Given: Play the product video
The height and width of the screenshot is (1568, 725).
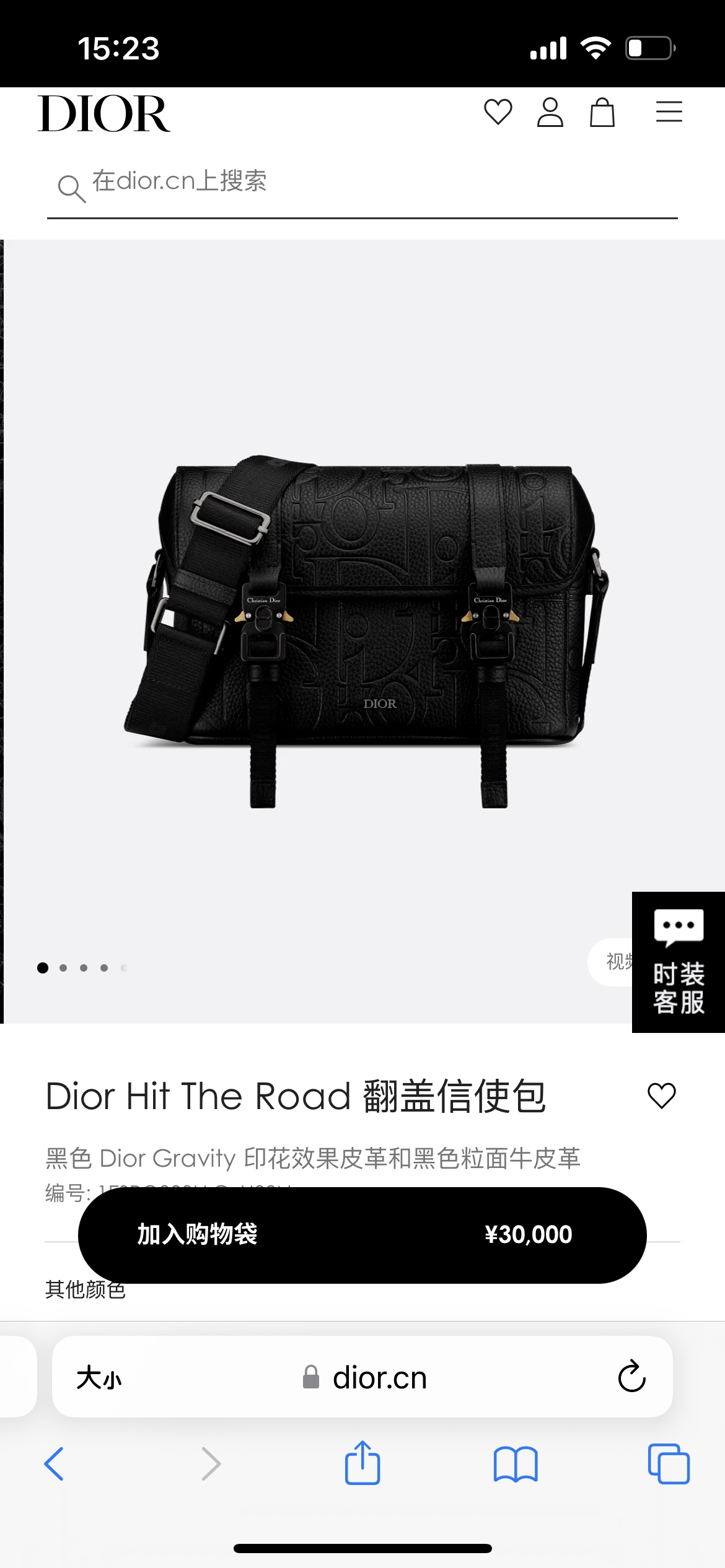Looking at the screenshot, I should point(611,962).
